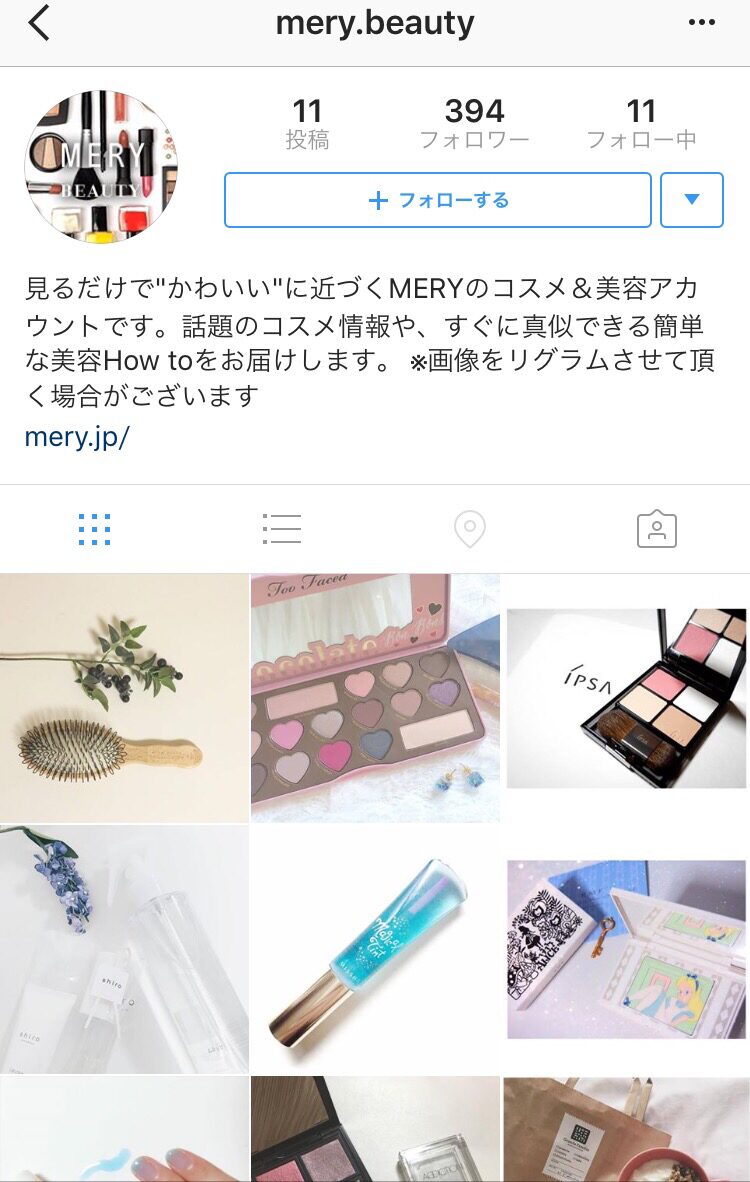
Task: View the 394 フォロワー followers list
Action: coord(474,123)
